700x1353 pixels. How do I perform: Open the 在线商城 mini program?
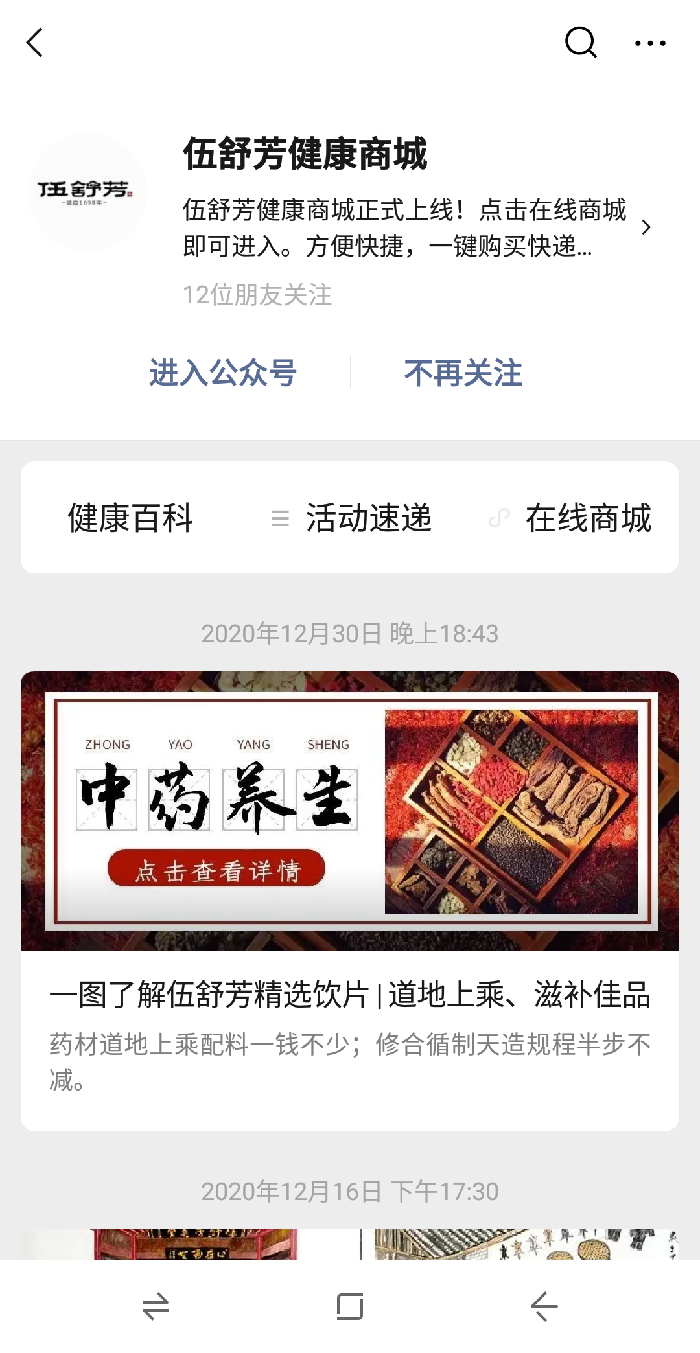[x=572, y=518]
